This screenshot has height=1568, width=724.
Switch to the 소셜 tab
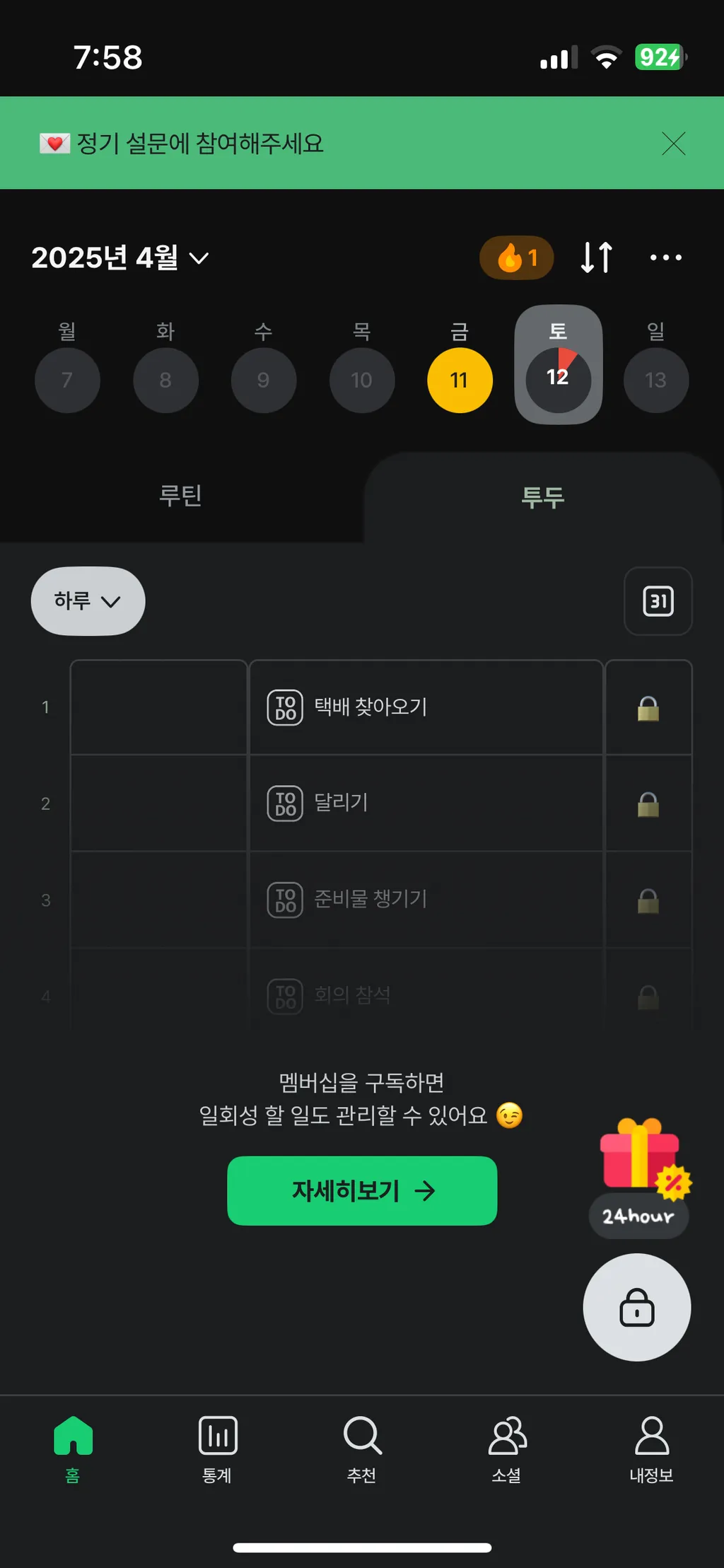(507, 1448)
